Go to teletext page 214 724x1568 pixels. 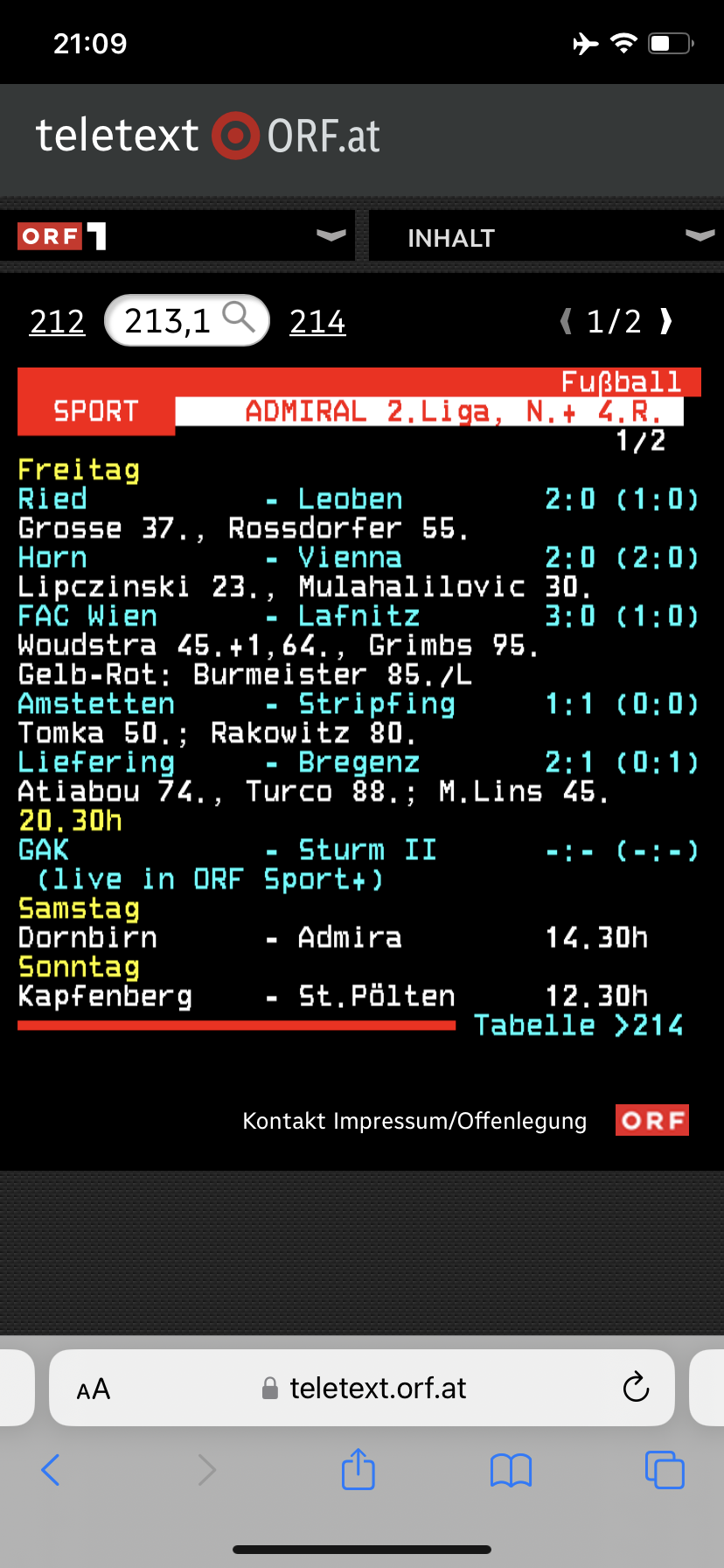[x=317, y=321]
